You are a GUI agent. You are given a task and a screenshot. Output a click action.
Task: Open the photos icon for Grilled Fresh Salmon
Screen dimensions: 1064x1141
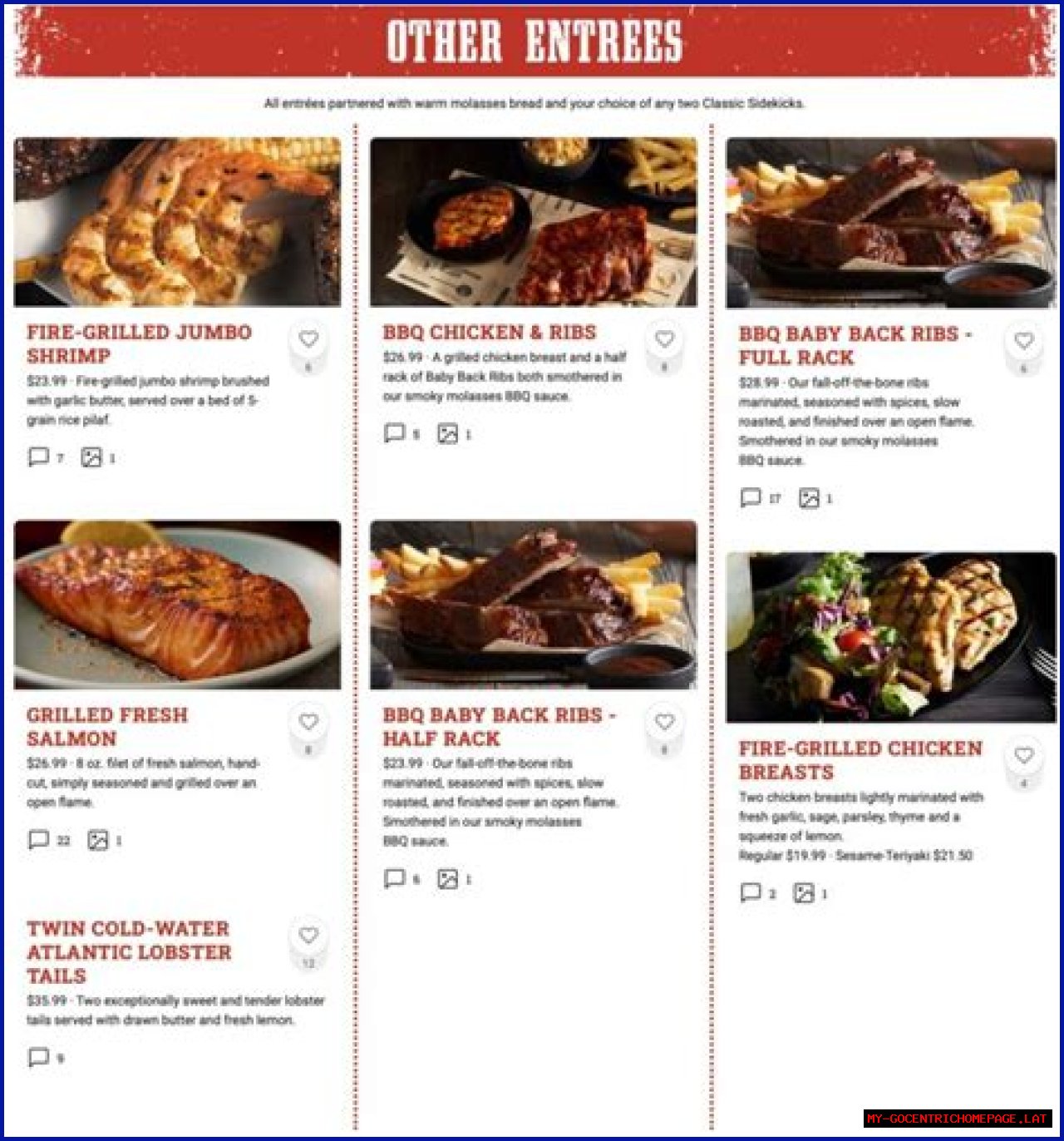click(97, 840)
